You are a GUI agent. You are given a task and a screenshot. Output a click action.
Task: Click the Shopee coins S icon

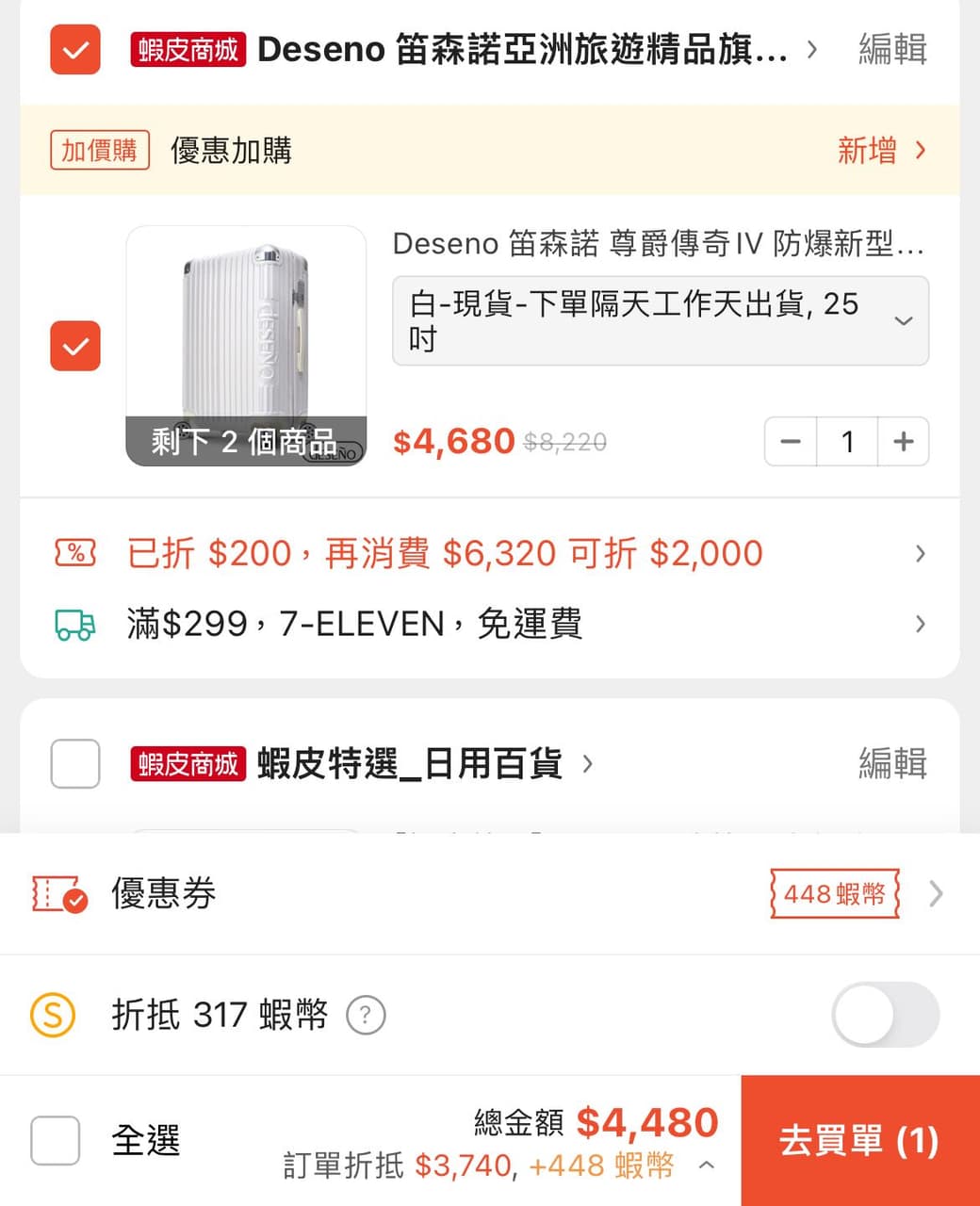coord(54,1016)
